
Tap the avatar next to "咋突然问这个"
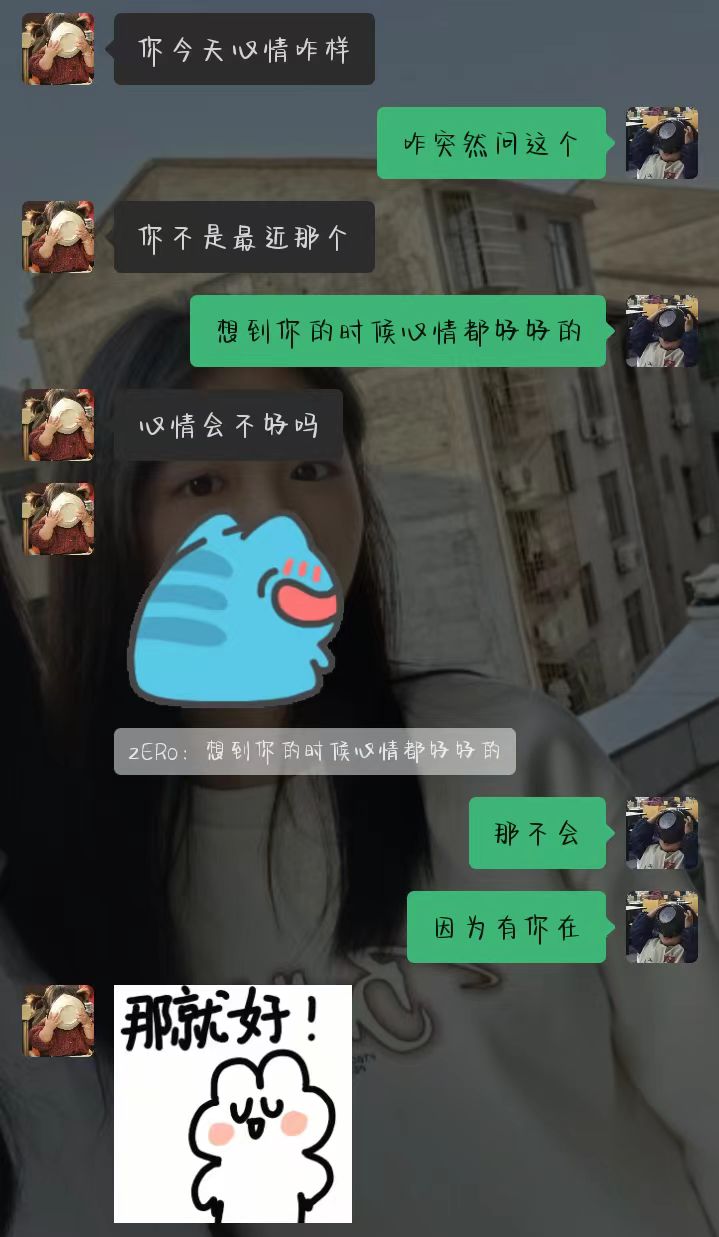coord(661,143)
